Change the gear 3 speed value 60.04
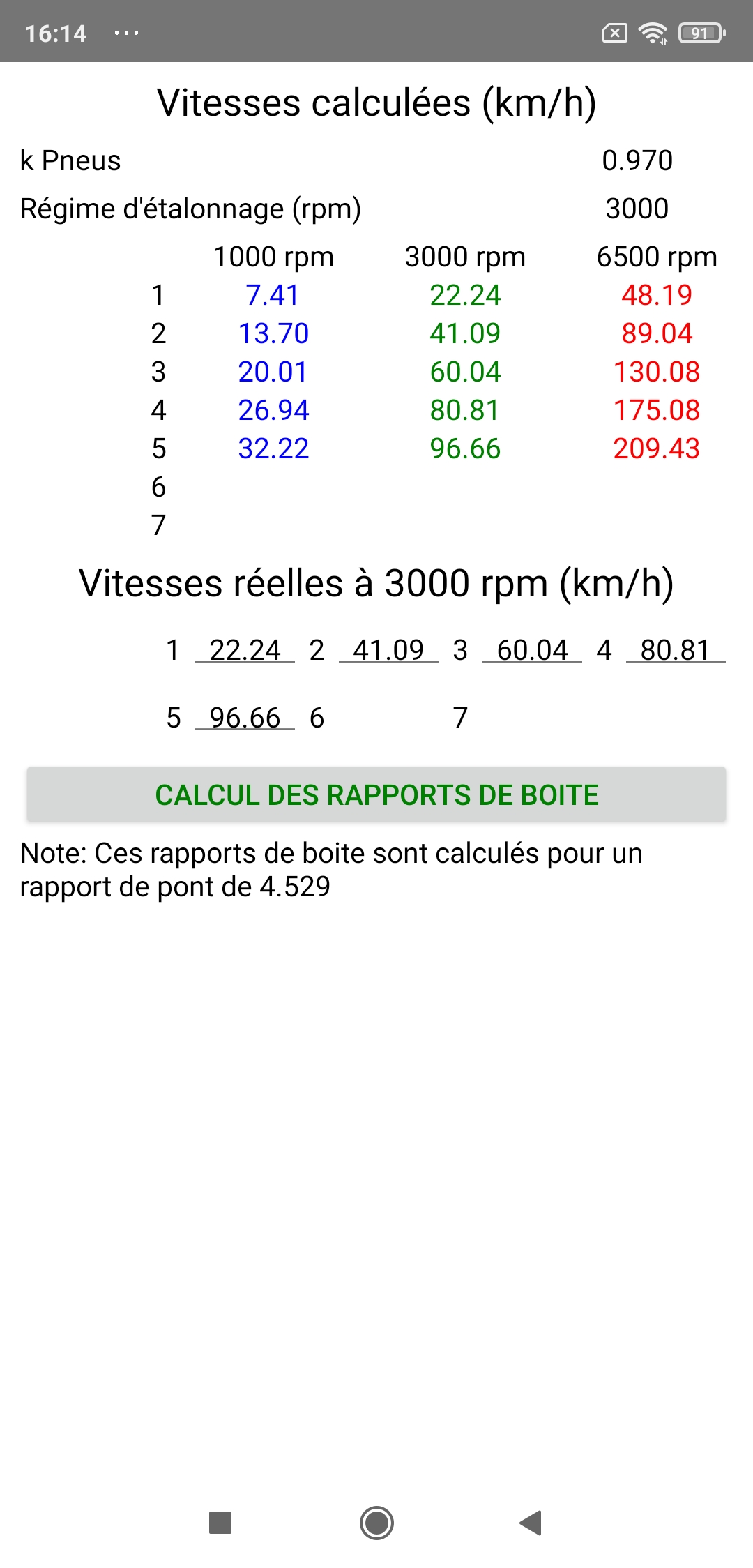The height and width of the screenshot is (1568, 753). (x=532, y=650)
